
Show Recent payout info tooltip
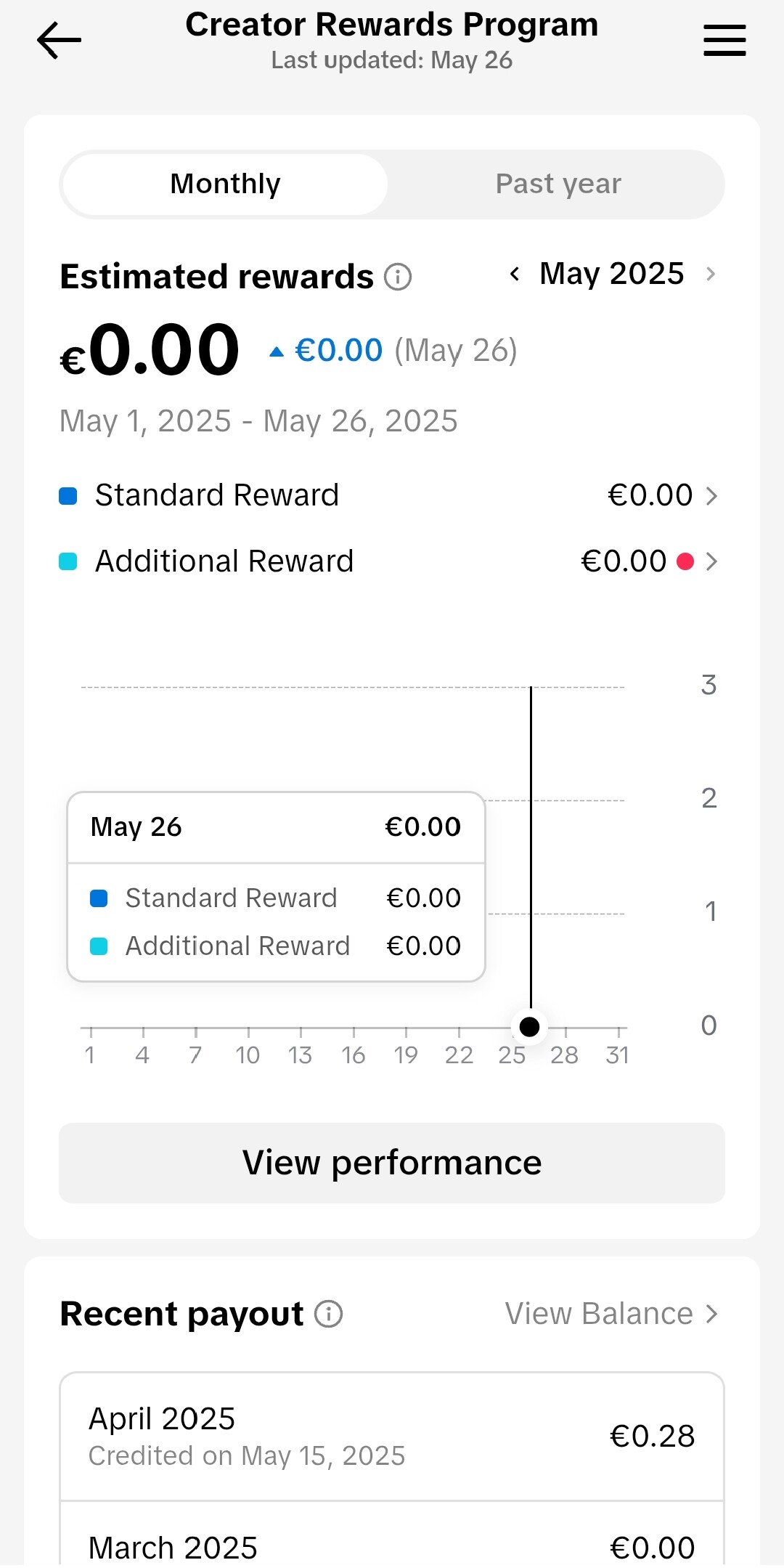328,1314
